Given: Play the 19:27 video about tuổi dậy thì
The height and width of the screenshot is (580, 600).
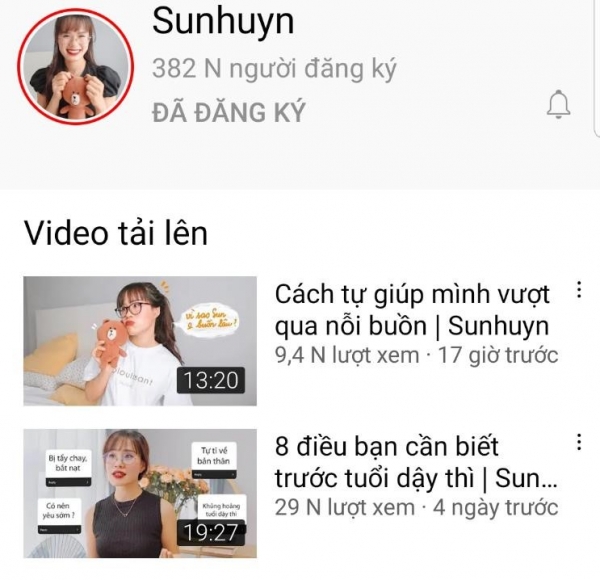Looking at the screenshot, I should coord(140,493).
